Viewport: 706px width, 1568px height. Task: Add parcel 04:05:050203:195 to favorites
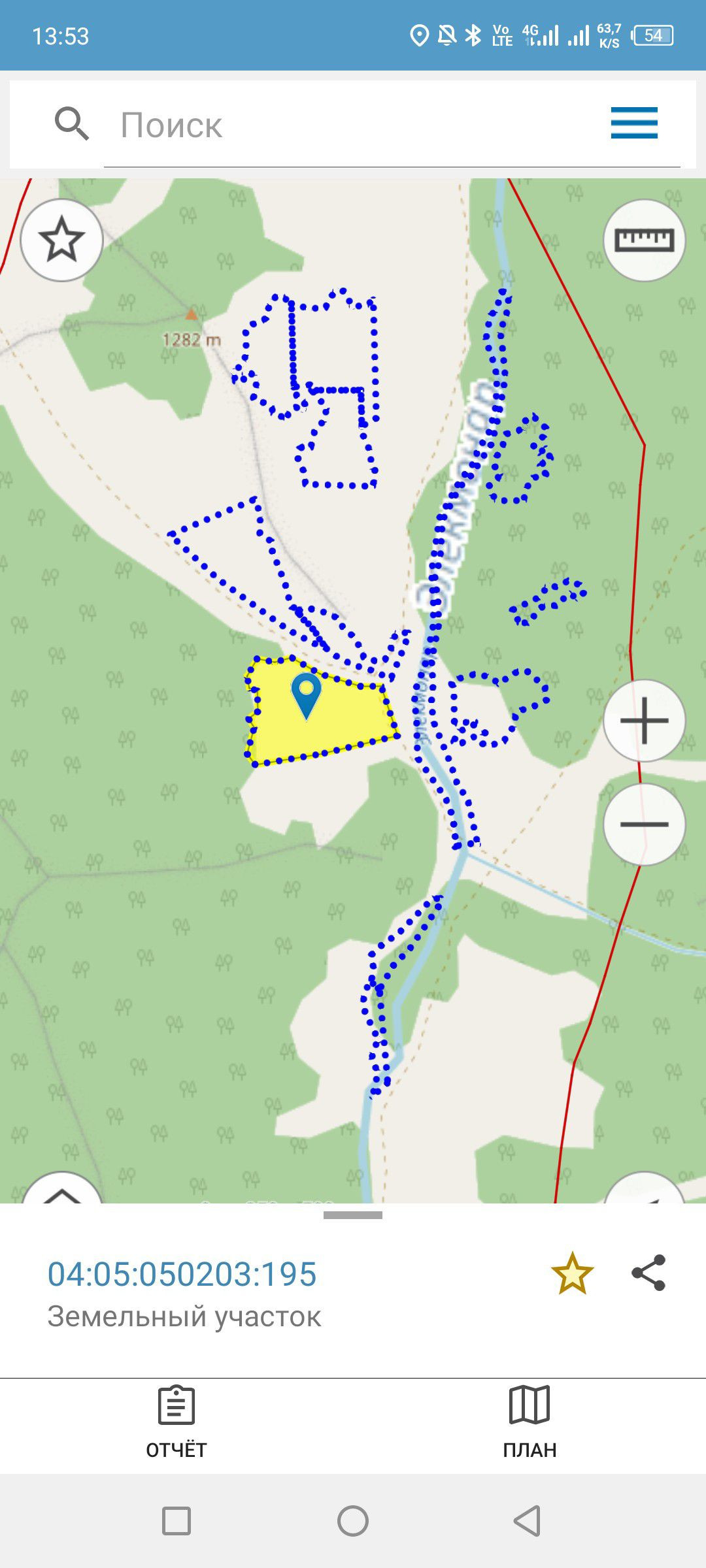pos(572,1273)
